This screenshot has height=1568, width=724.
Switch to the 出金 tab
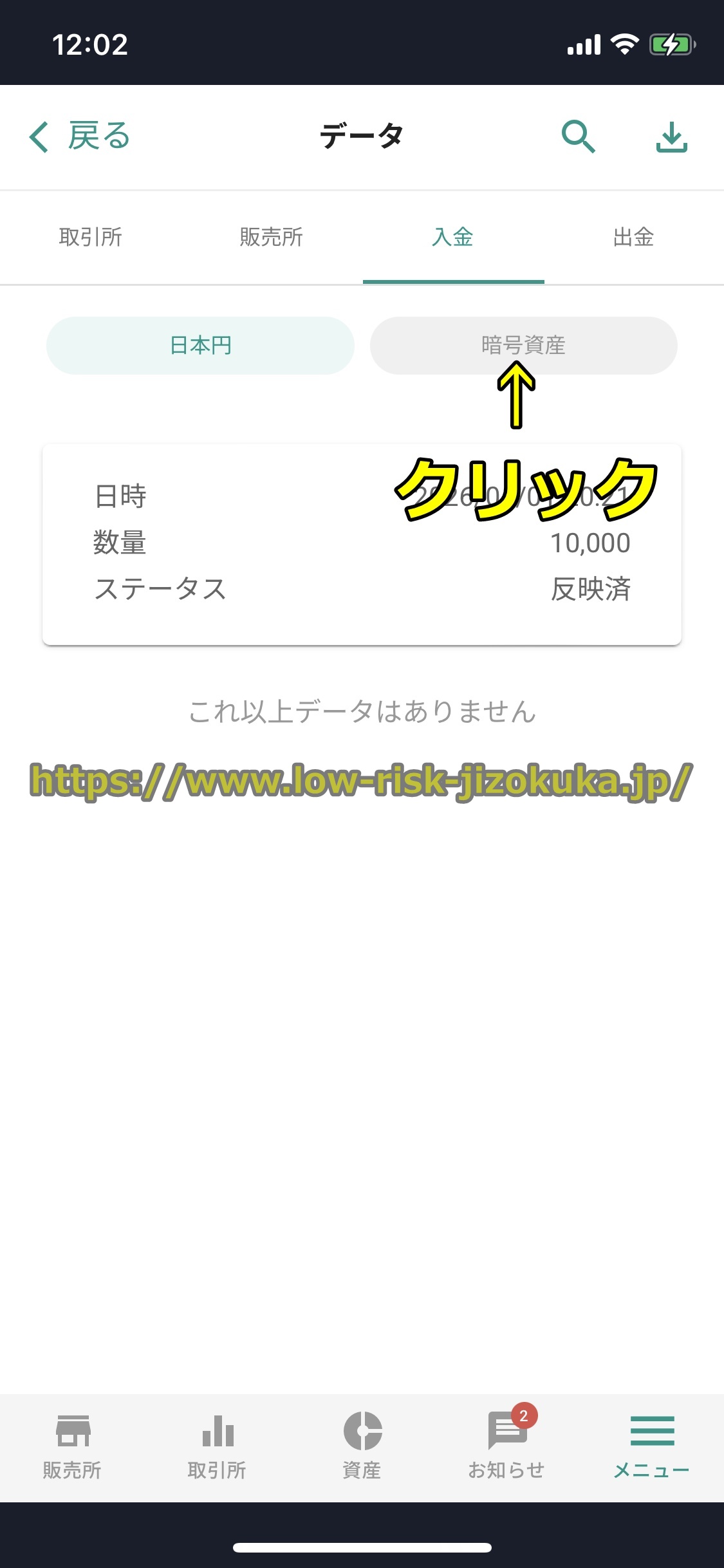point(633,238)
